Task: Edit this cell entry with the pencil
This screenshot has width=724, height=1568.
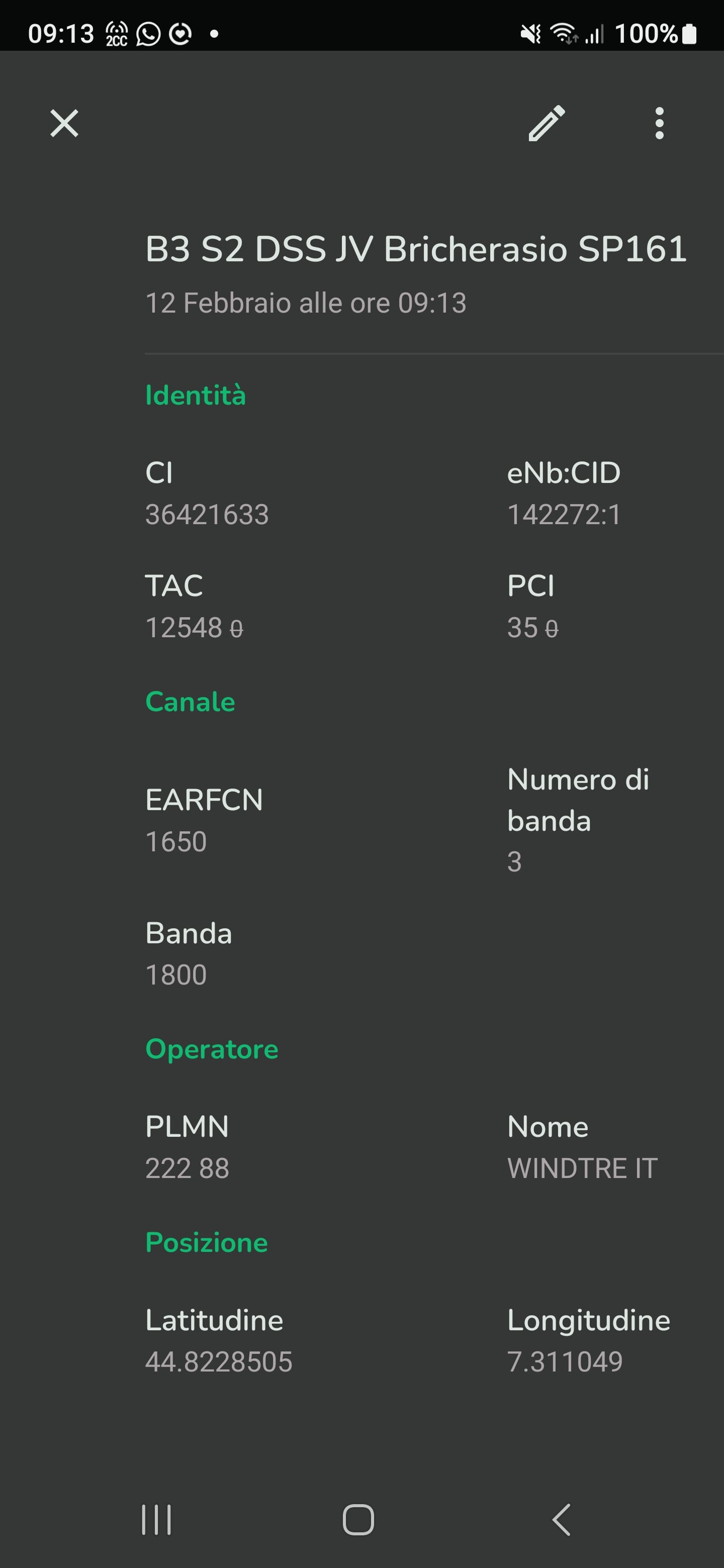Action: click(x=546, y=124)
